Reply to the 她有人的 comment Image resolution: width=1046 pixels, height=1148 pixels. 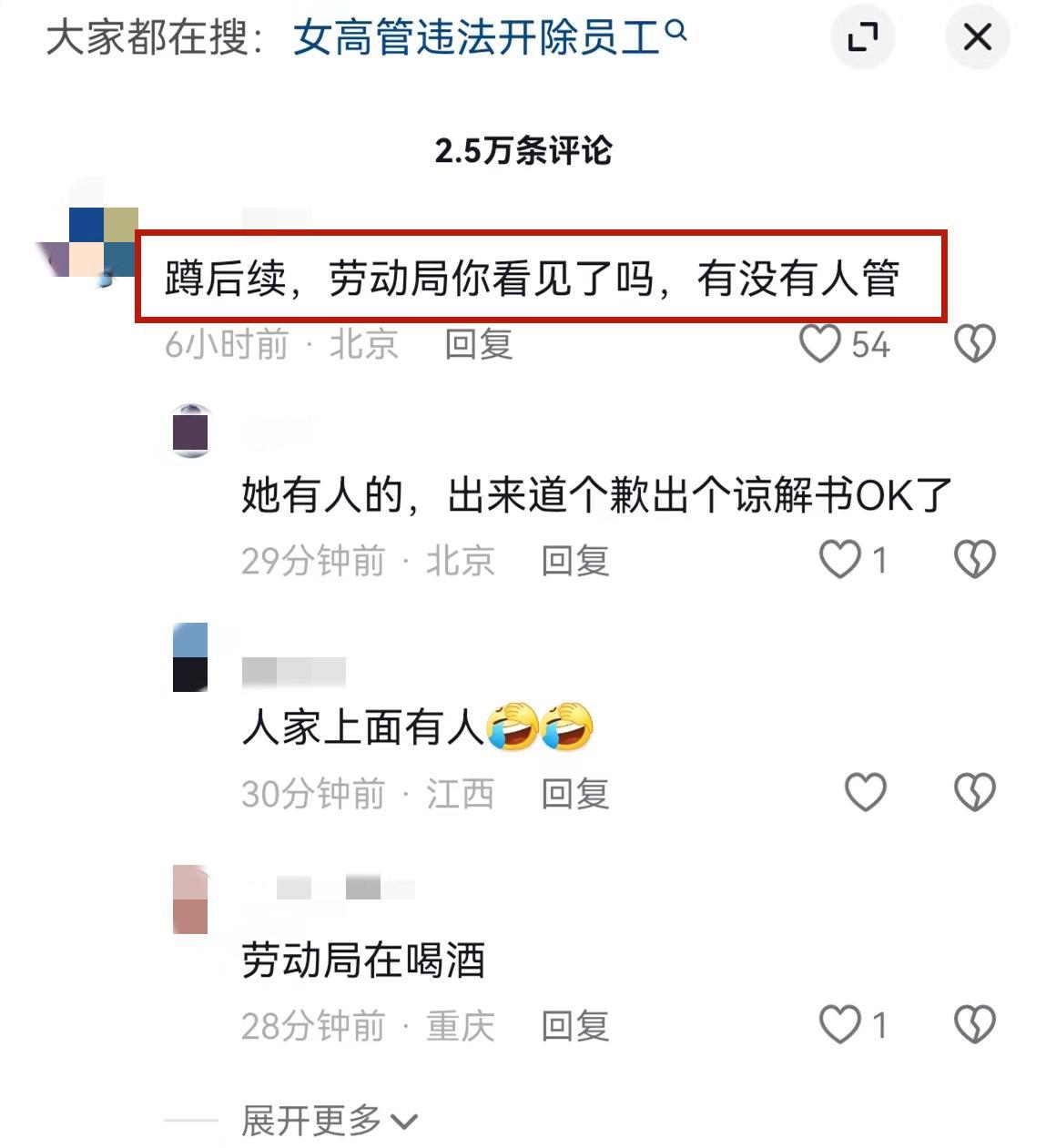(574, 561)
